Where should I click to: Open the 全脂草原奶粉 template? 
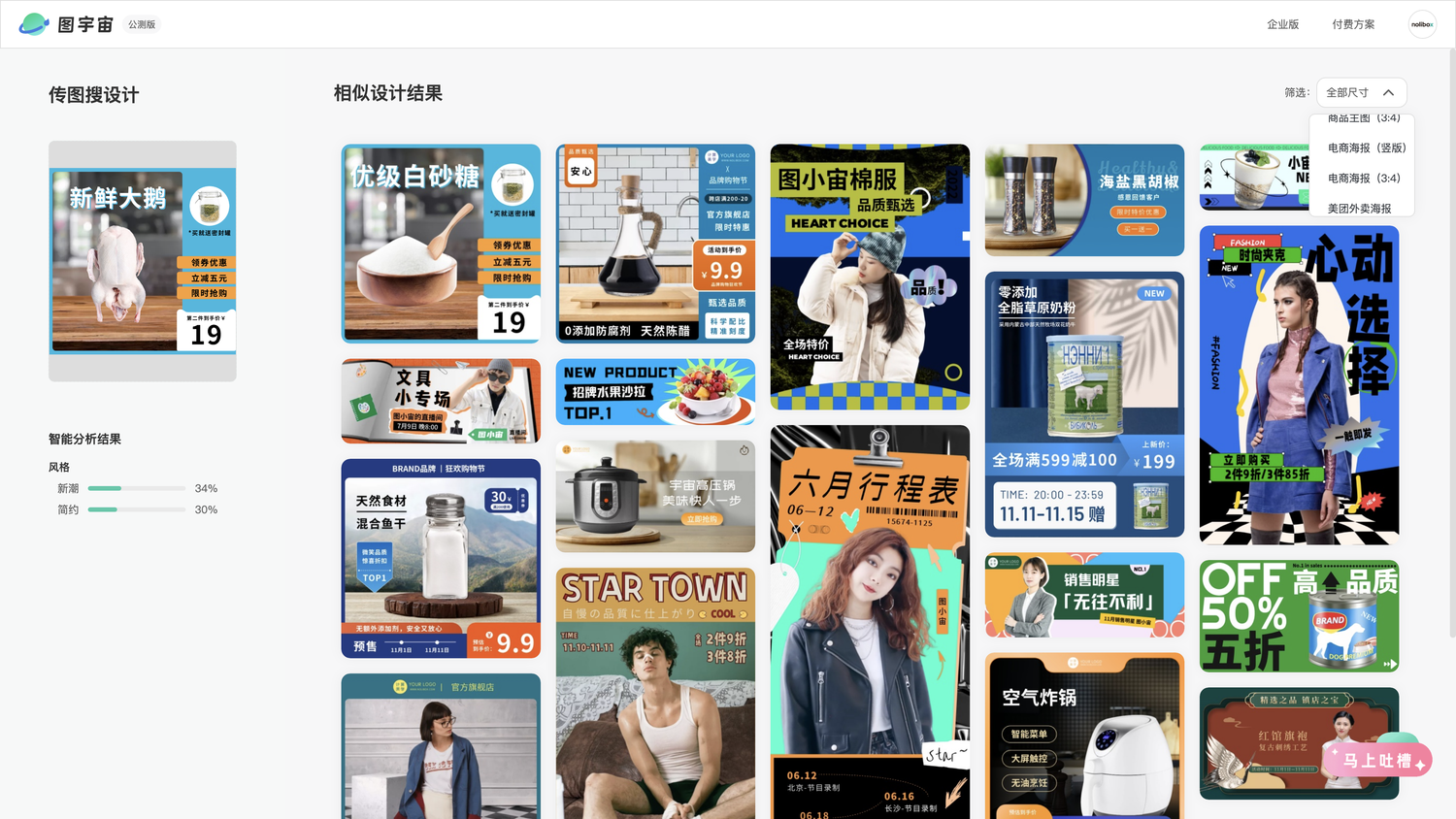[1084, 404]
